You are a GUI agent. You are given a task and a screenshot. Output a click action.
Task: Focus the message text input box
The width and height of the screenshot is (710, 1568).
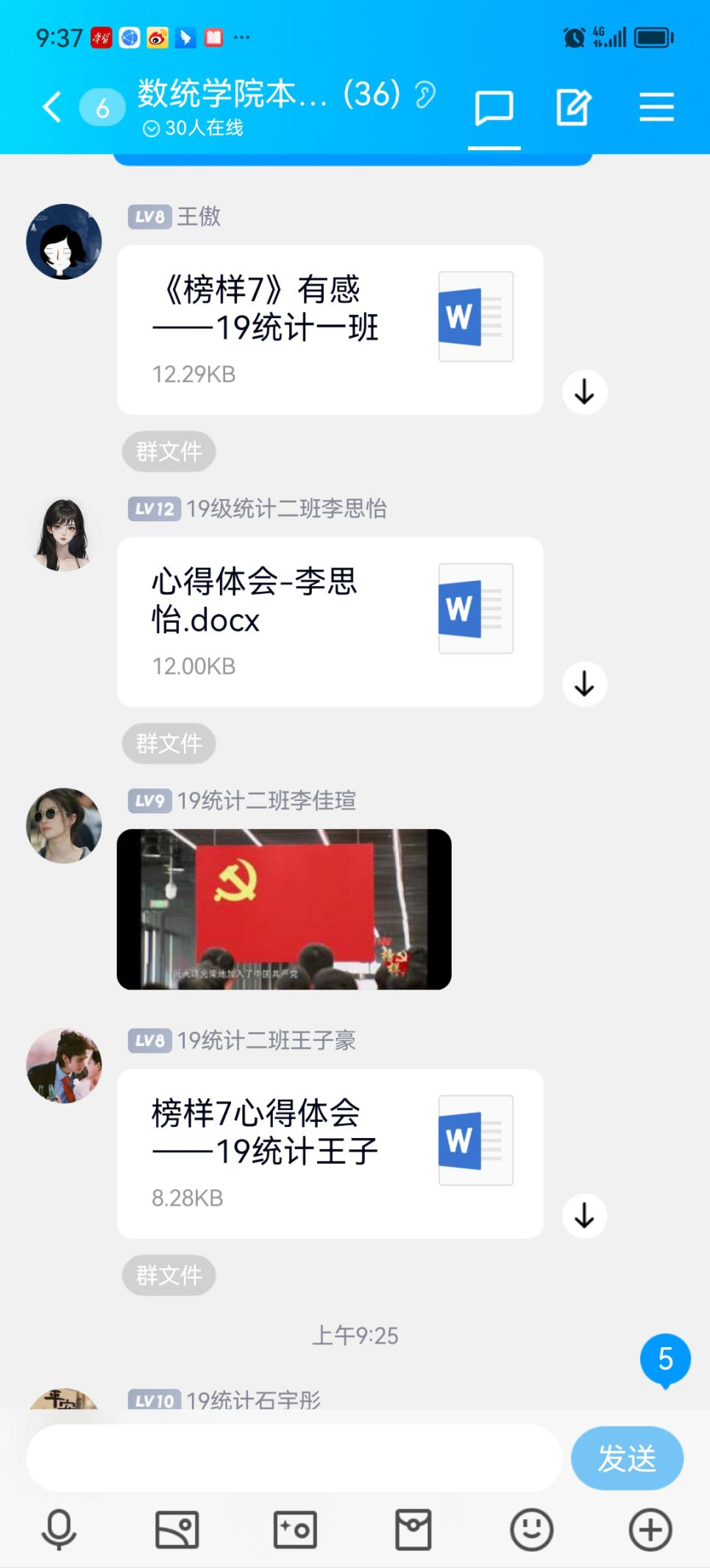[x=294, y=1458]
